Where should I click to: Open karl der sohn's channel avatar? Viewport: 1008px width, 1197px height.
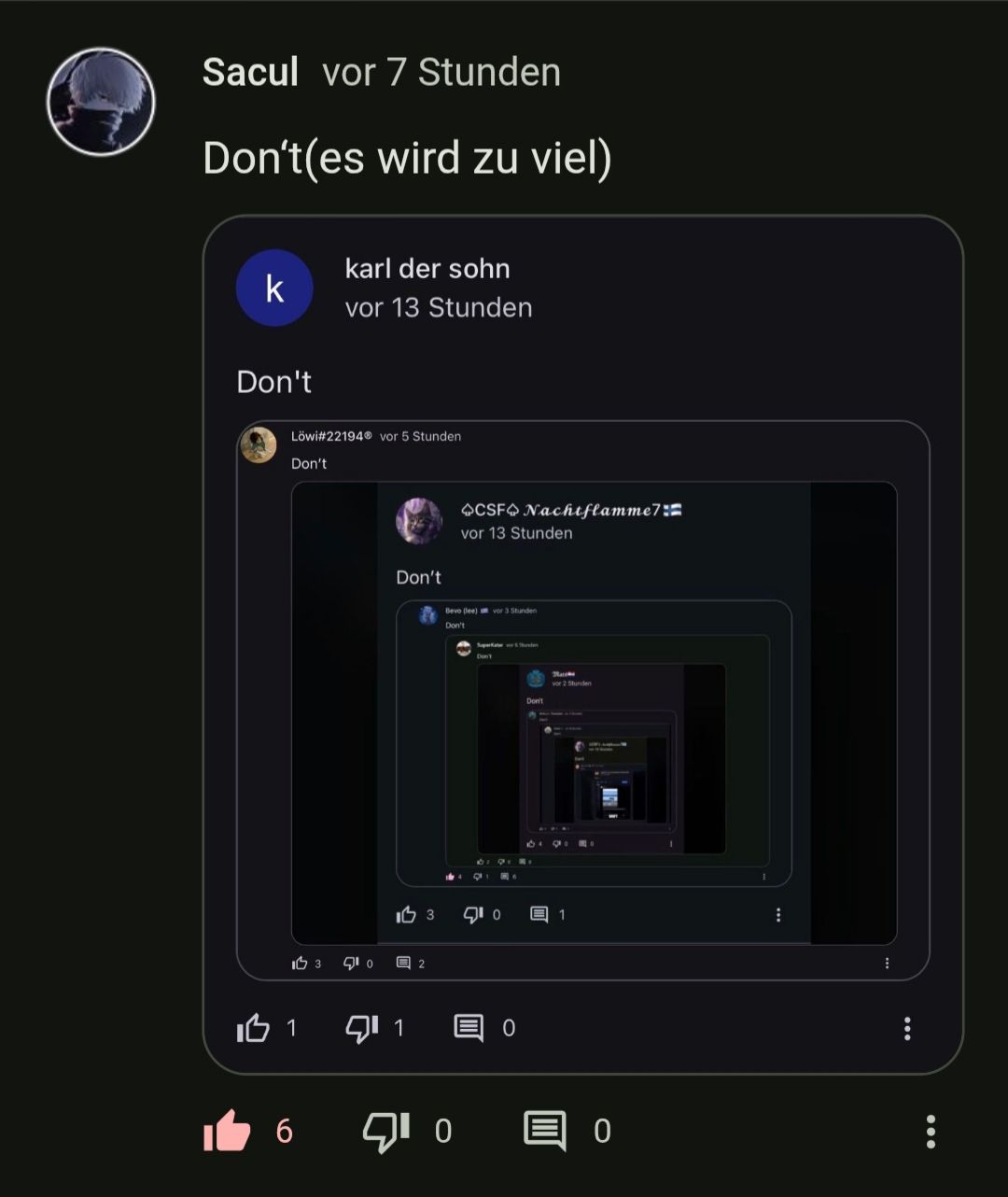click(x=274, y=288)
